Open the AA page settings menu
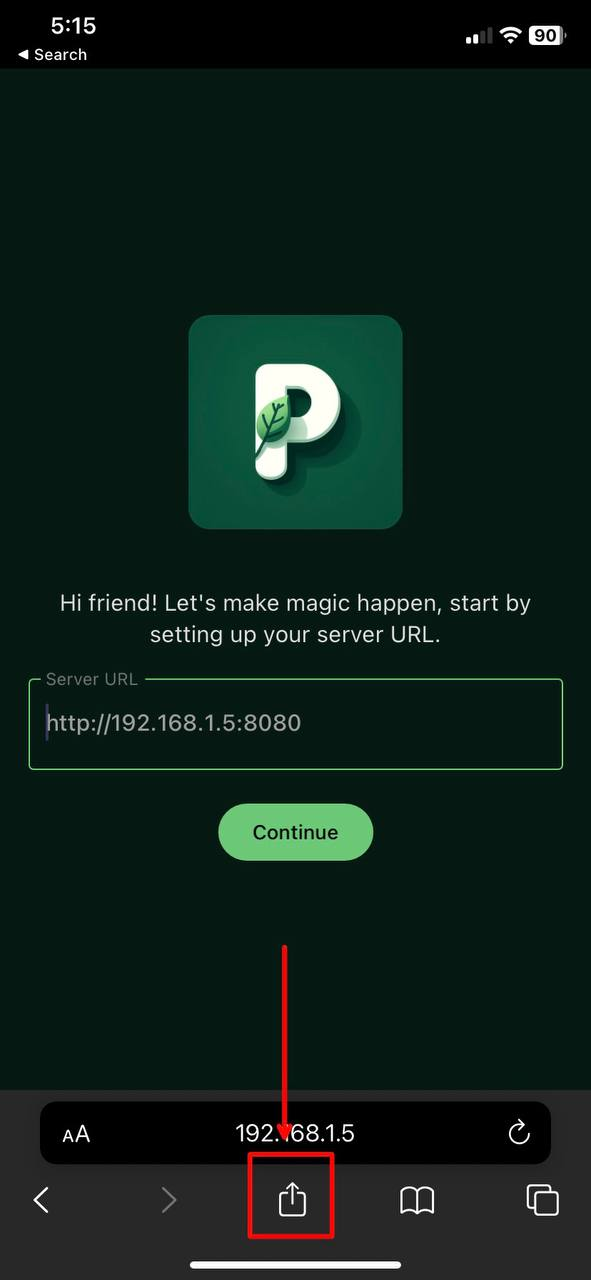This screenshot has width=591, height=1280. [x=76, y=1134]
